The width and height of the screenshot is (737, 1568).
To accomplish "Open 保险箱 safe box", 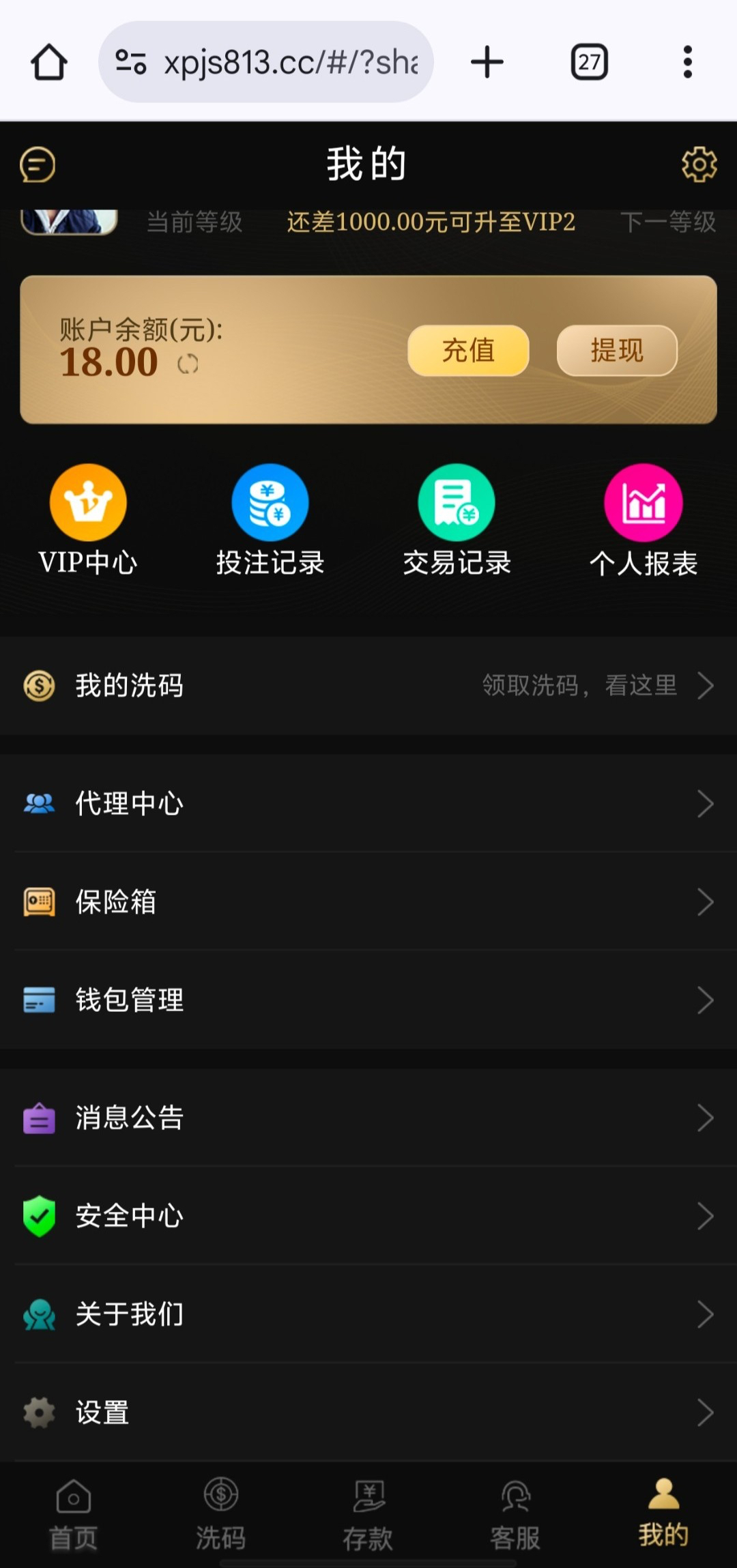I will tap(369, 902).
